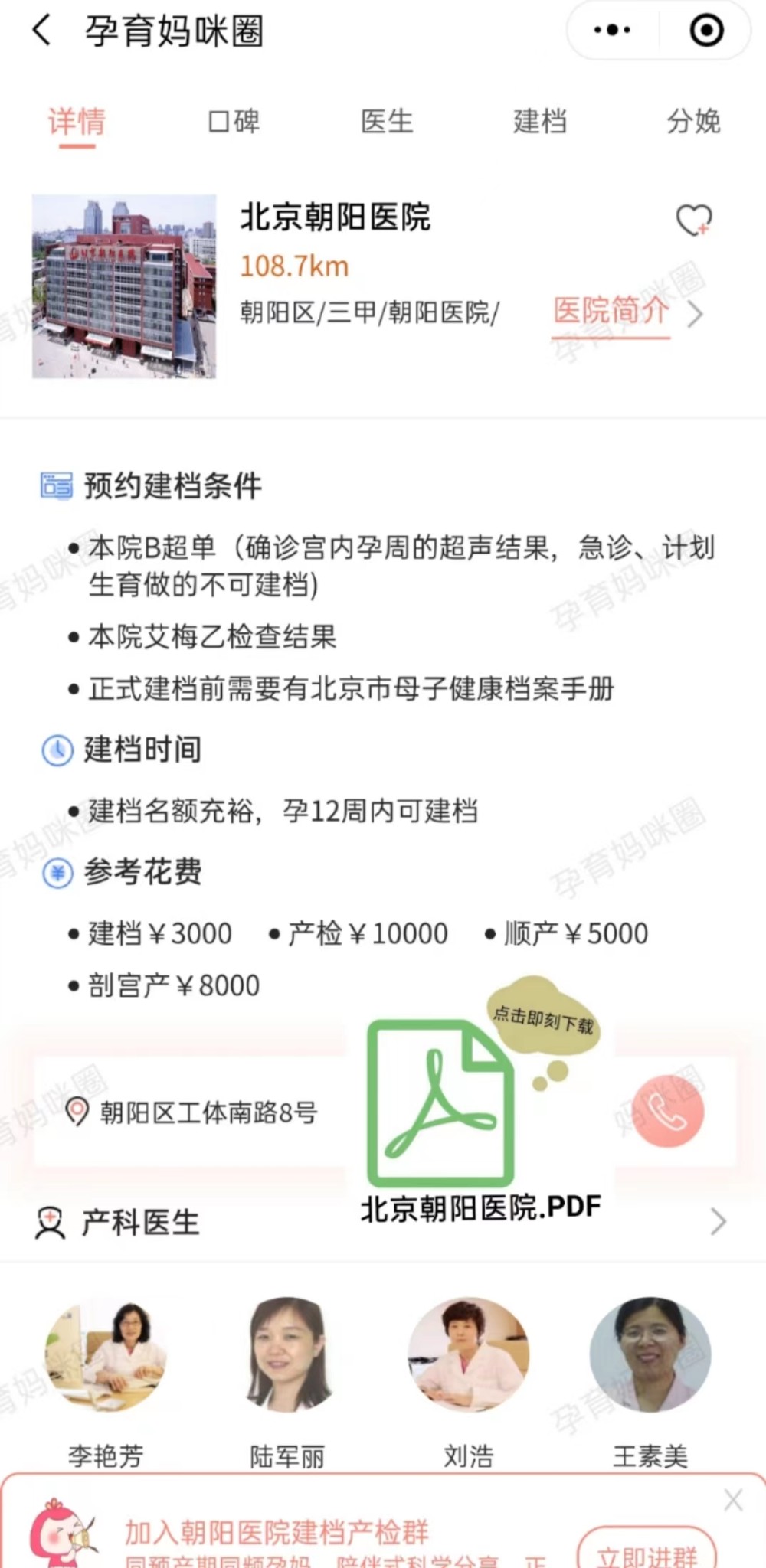Viewport: 766px width, 1568px height.
Task: View the hospital building photo thumbnail
Action: click(x=124, y=287)
